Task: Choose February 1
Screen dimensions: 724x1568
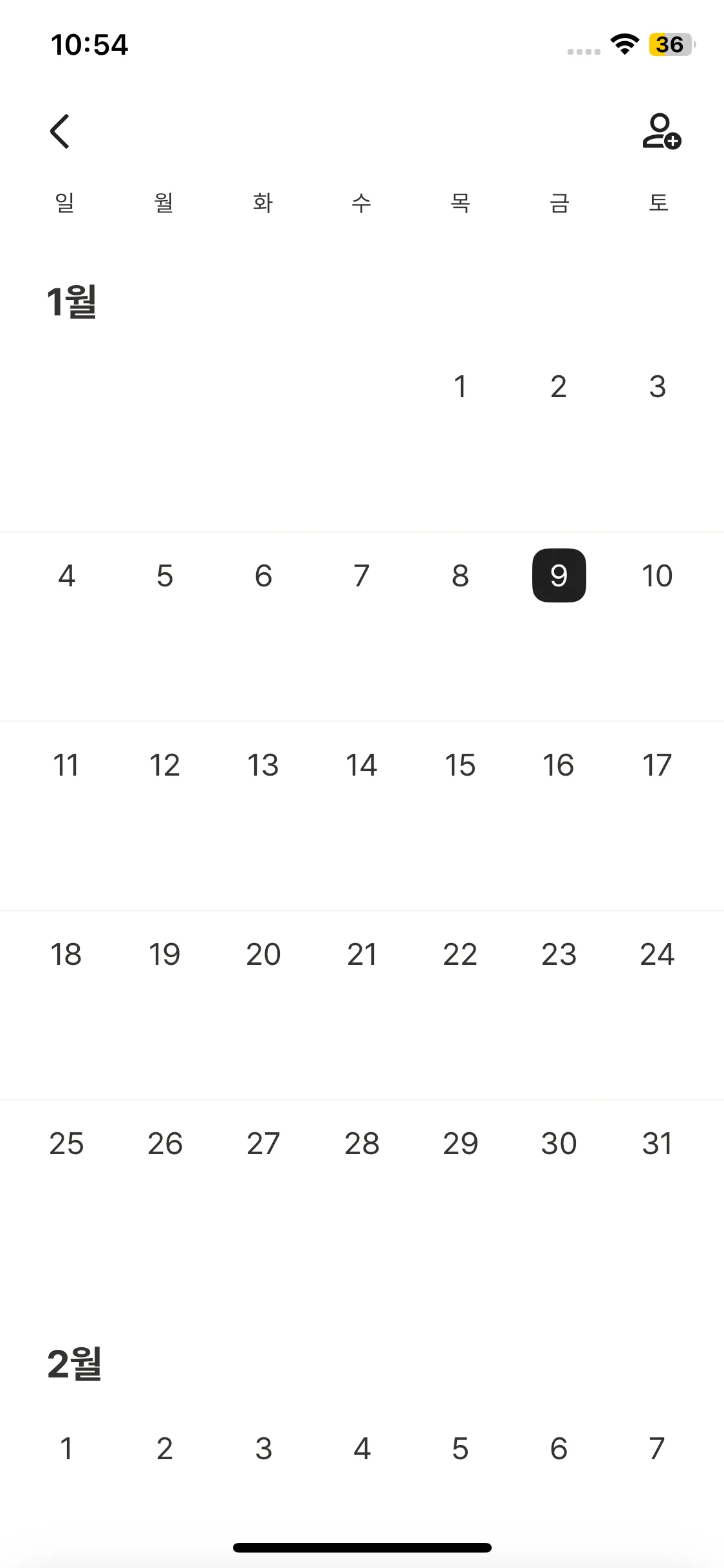Action: tap(66, 1448)
